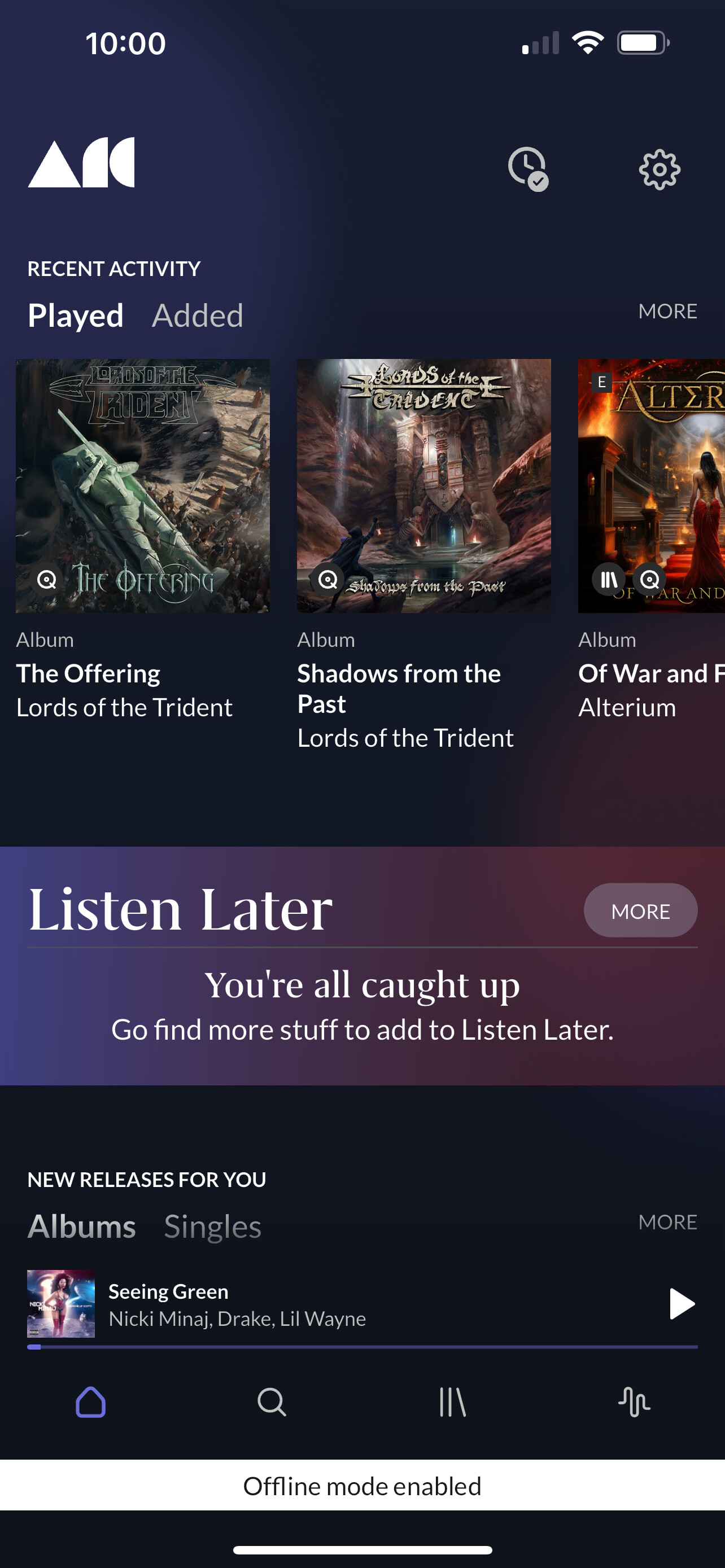
Task: Open the Search tab
Action: (x=272, y=1403)
